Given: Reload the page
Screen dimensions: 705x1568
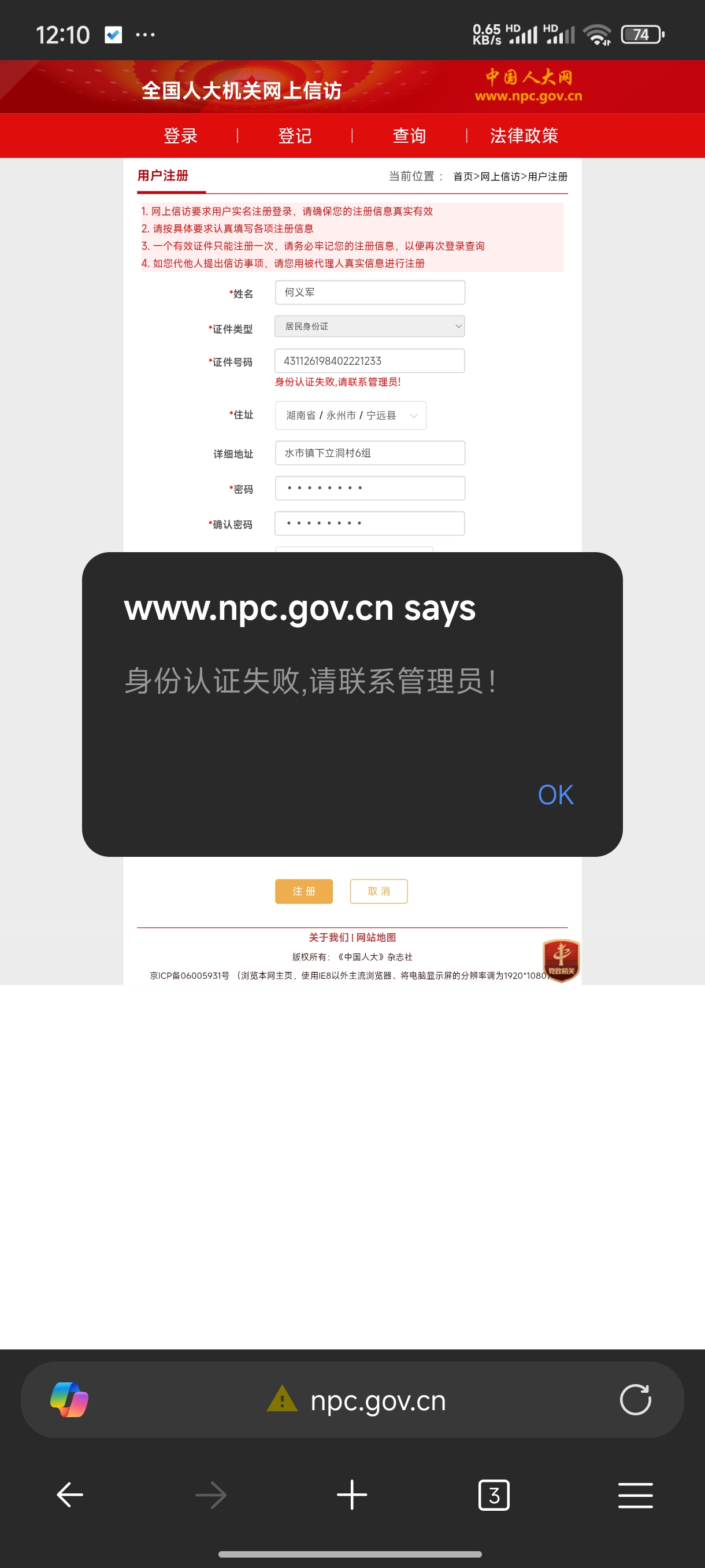Looking at the screenshot, I should [635, 1400].
